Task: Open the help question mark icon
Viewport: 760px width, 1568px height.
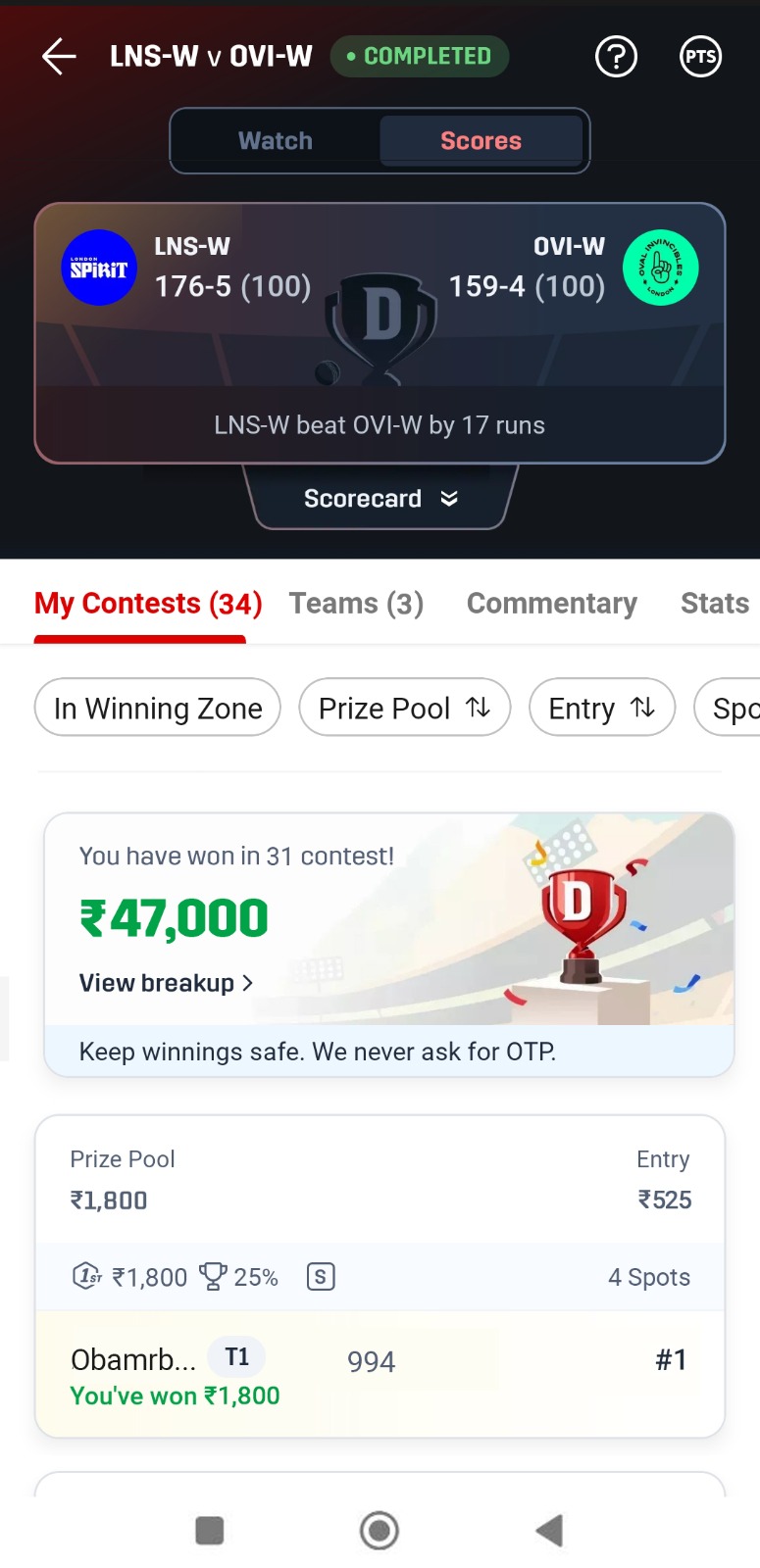Action: click(x=616, y=57)
